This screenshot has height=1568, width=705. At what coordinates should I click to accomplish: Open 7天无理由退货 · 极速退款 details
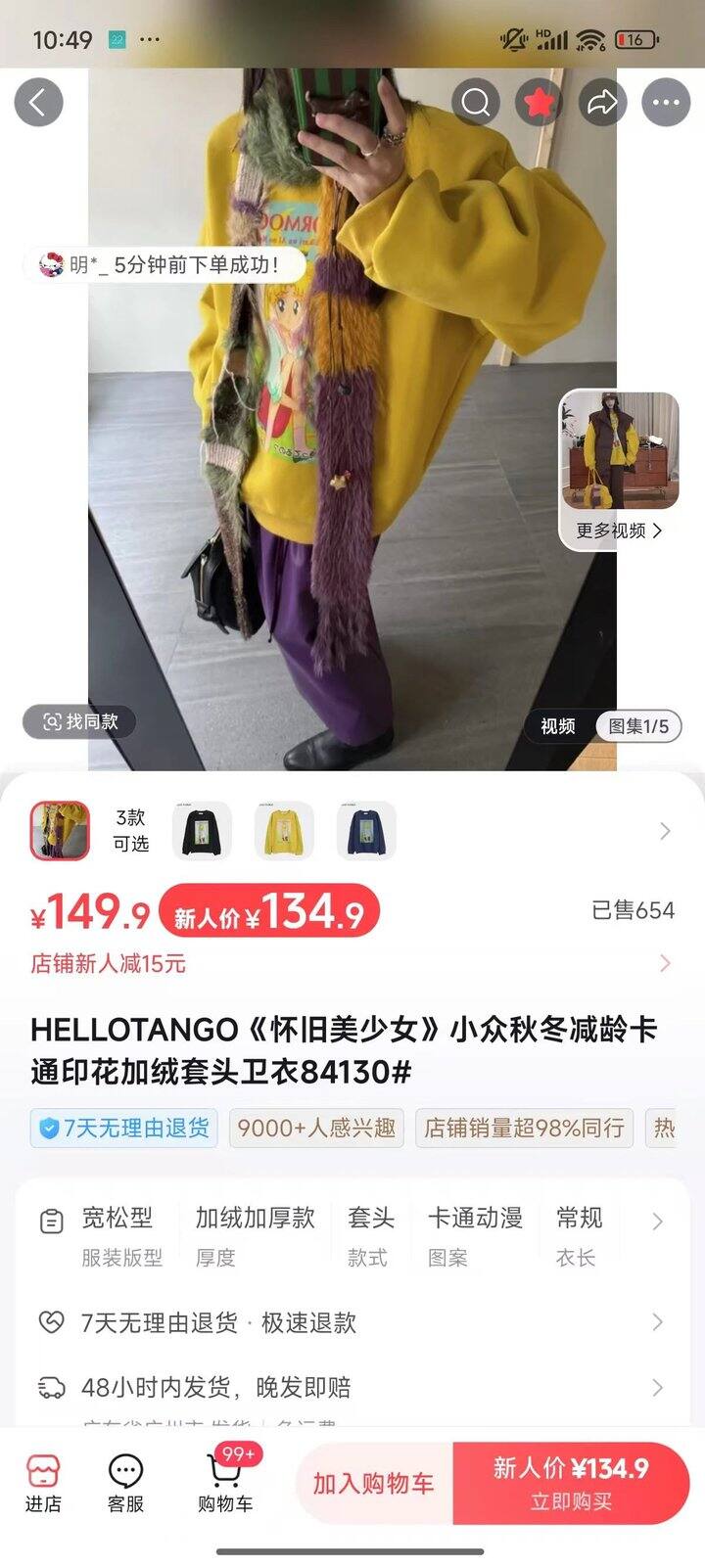352,1323
